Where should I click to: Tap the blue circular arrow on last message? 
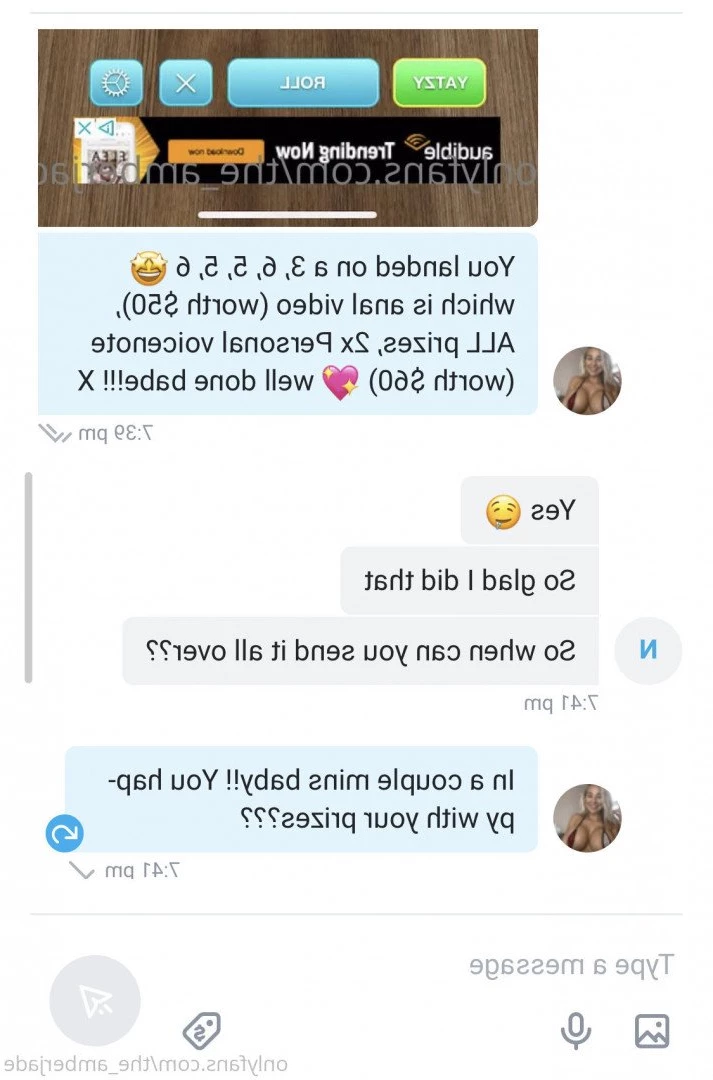pos(65,833)
